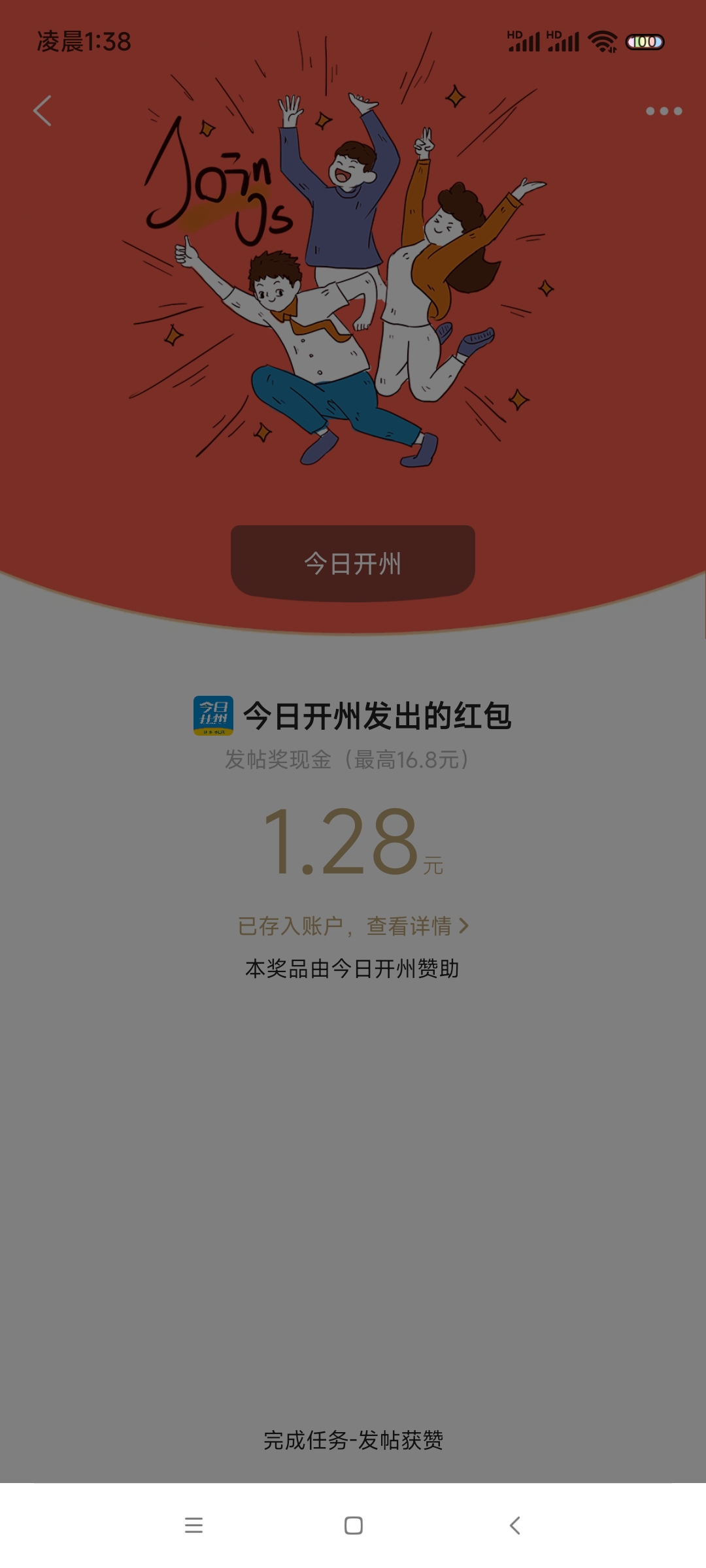Open 已存入账户，查看详情 link

click(353, 926)
